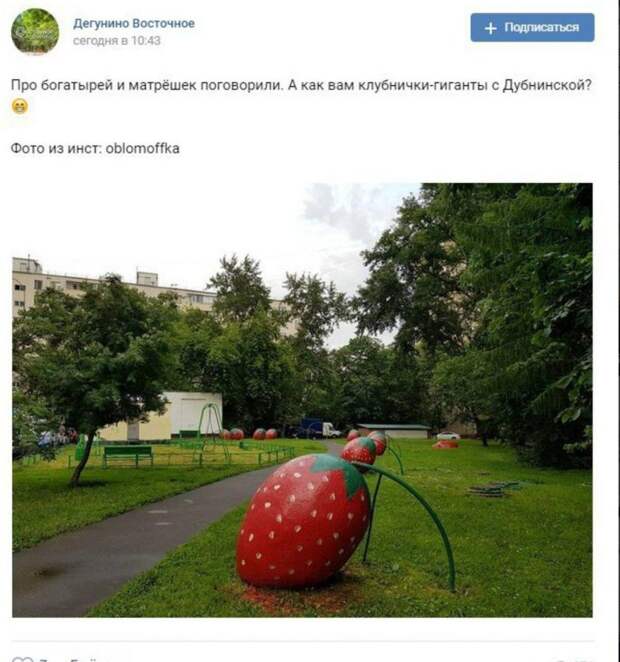The height and width of the screenshot is (662, 620).
Task: Open the Дегунино Восточное community name link
Action: pyautogui.click(x=134, y=23)
